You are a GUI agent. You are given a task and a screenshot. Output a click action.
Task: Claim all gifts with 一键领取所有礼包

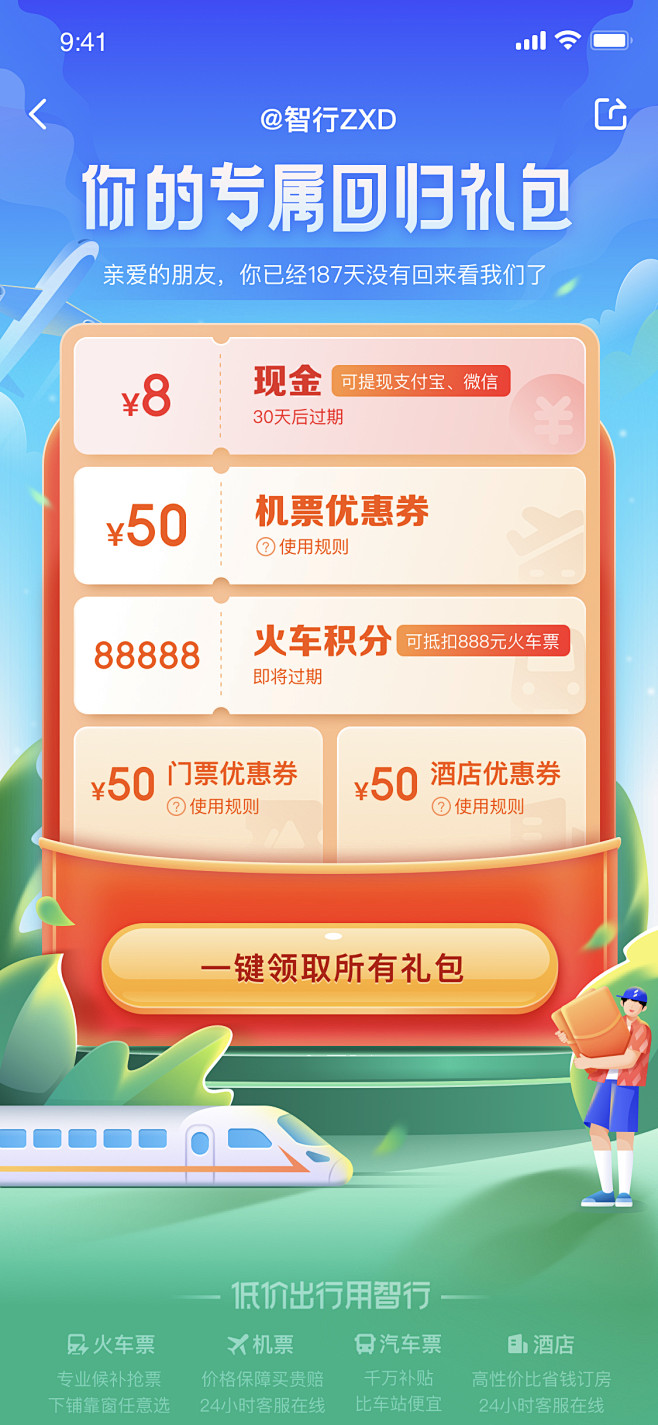tap(330, 968)
